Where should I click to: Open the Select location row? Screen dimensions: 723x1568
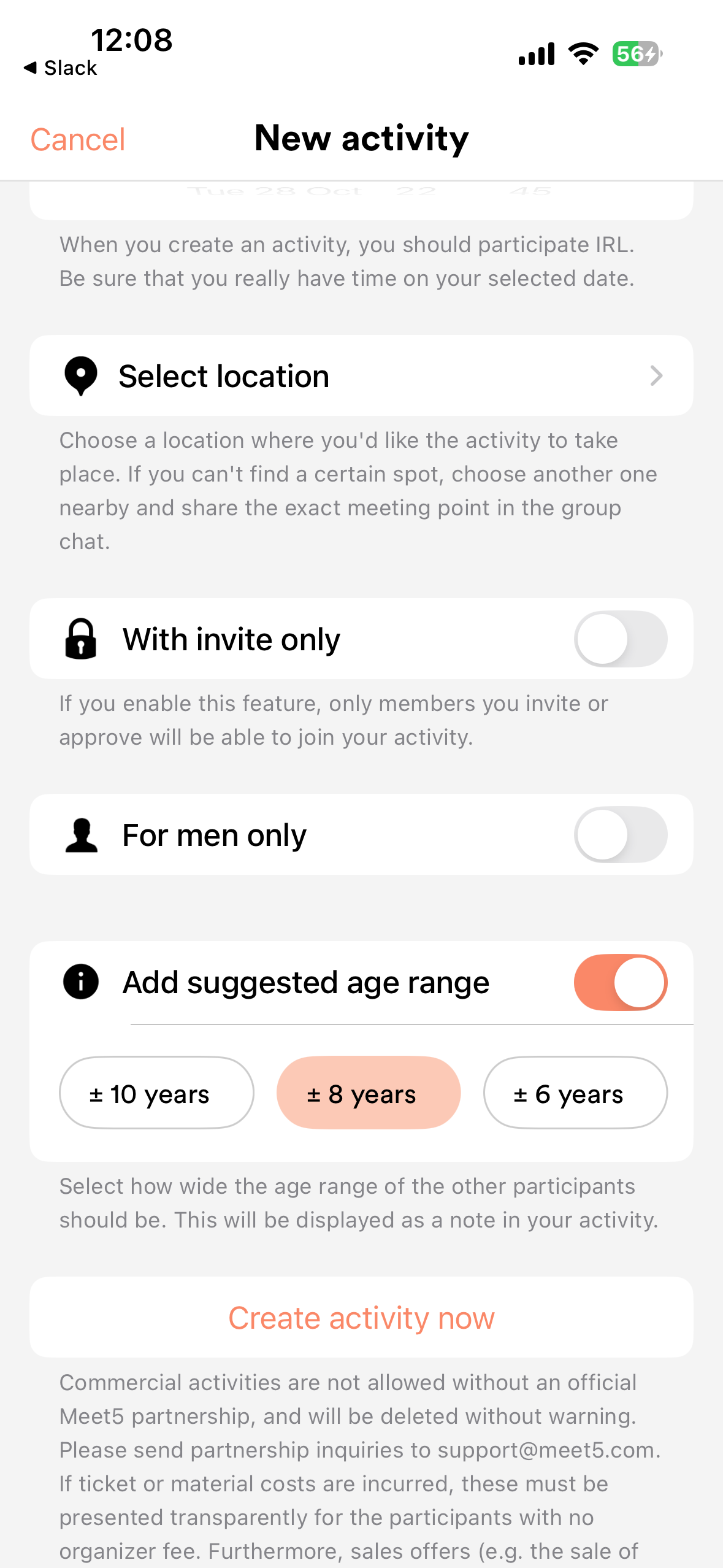[361, 375]
